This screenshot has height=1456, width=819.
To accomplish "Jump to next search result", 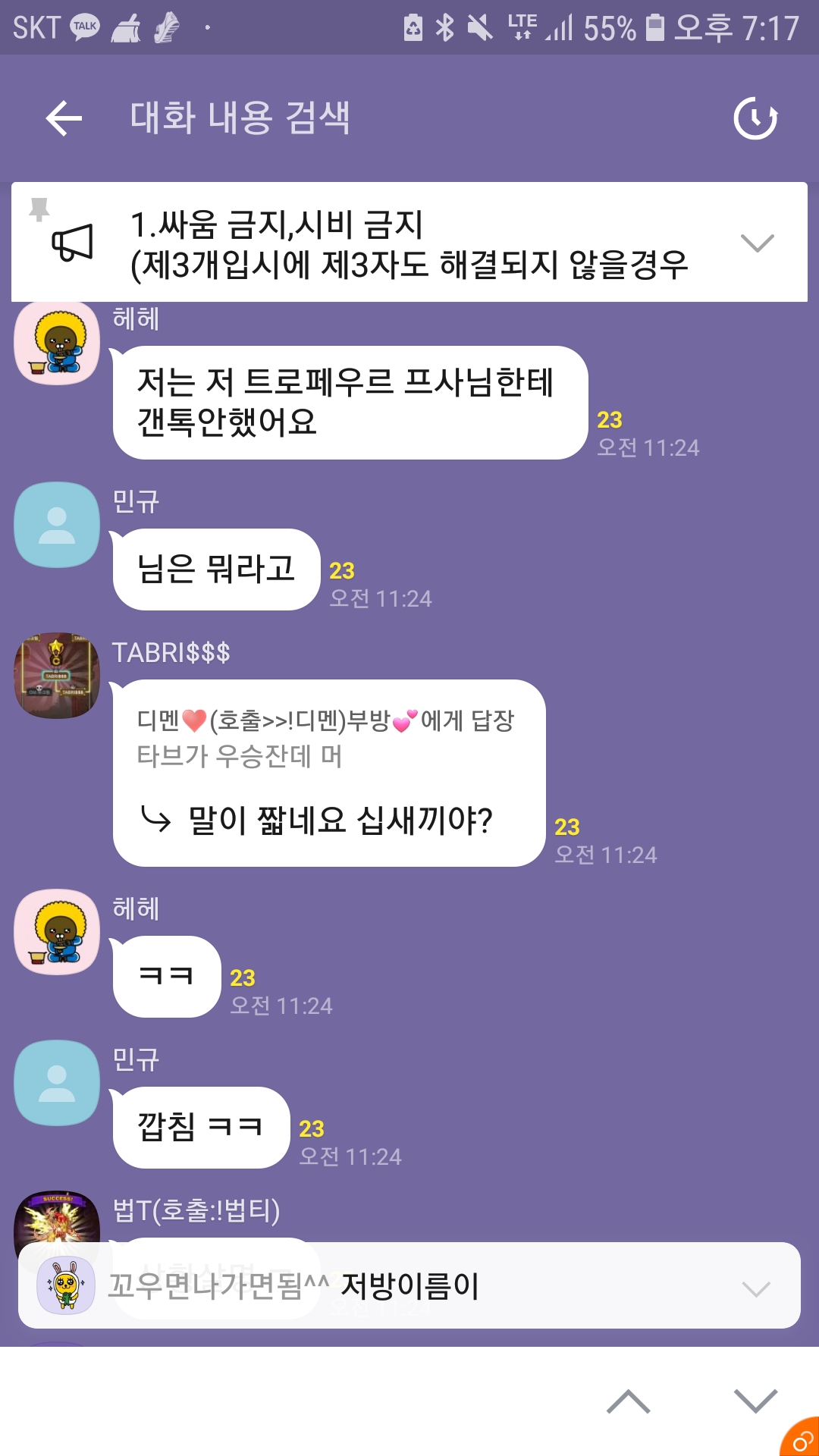I will click(x=755, y=1401).
